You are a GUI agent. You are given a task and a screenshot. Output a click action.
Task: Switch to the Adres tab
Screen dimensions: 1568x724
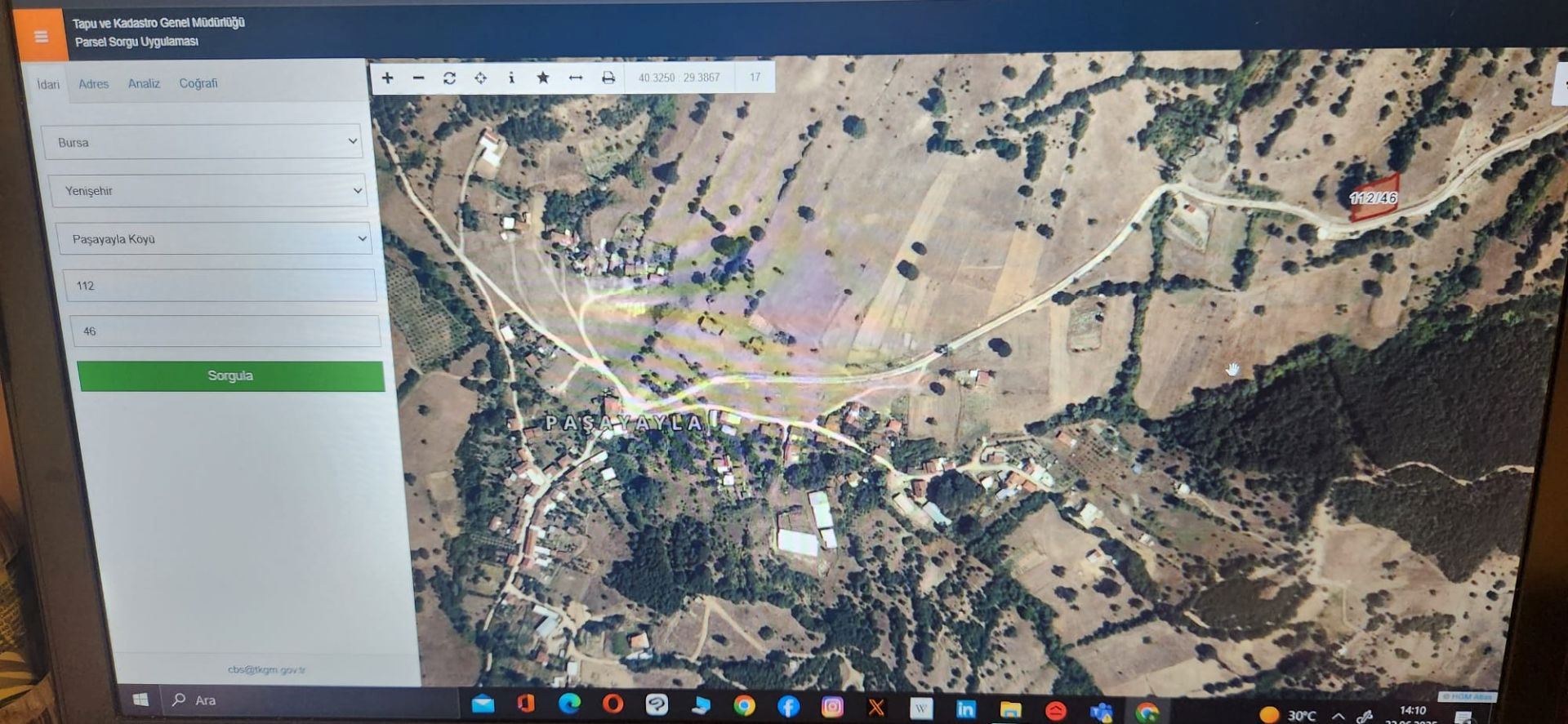pyautogui.click(x=93, y=83)
